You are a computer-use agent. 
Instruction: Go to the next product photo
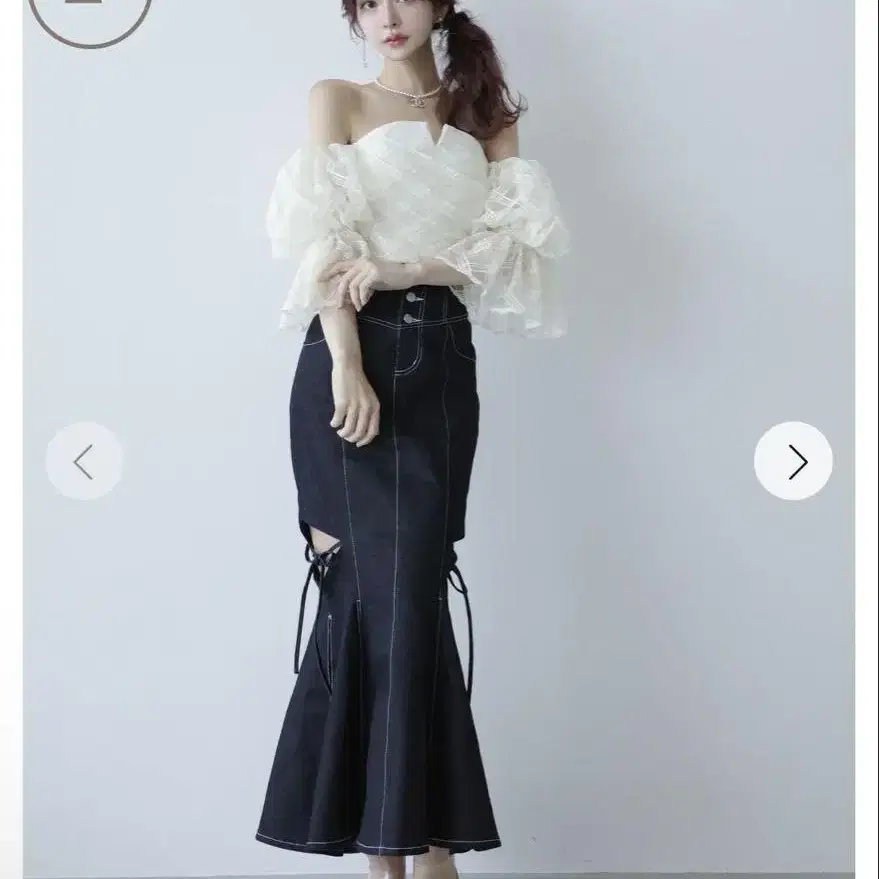coord(793,461)
